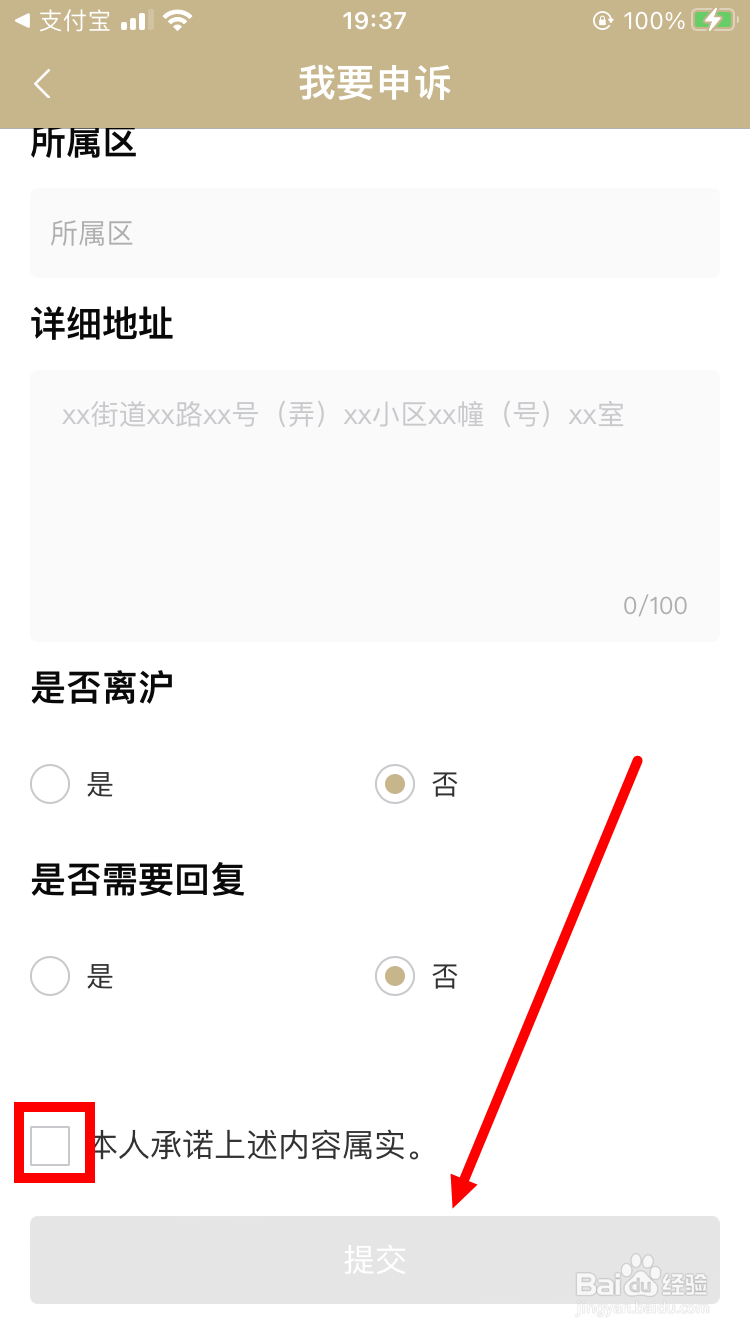750x1334 pixels.
Task: Reselect 否 under 是否需要回复
Action: (395, 976)
